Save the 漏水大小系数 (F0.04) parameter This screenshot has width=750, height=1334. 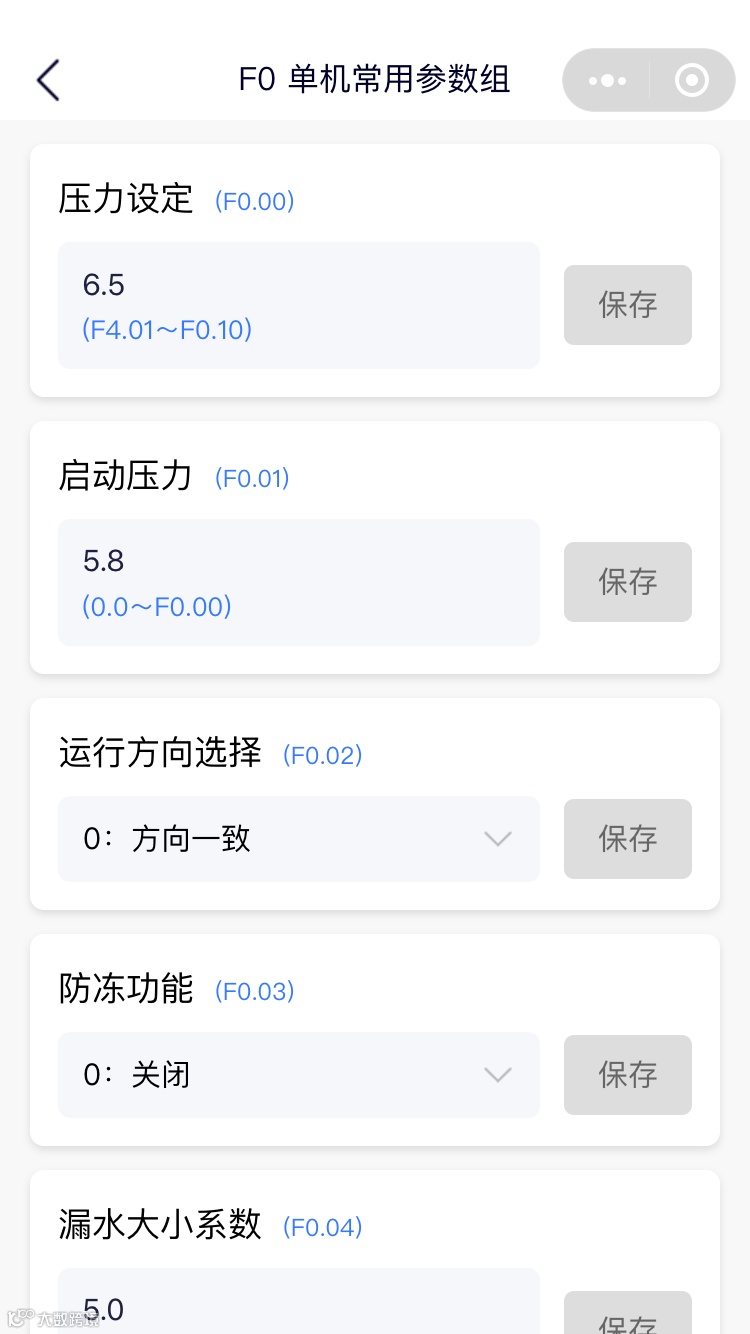tap(627, 1316)
